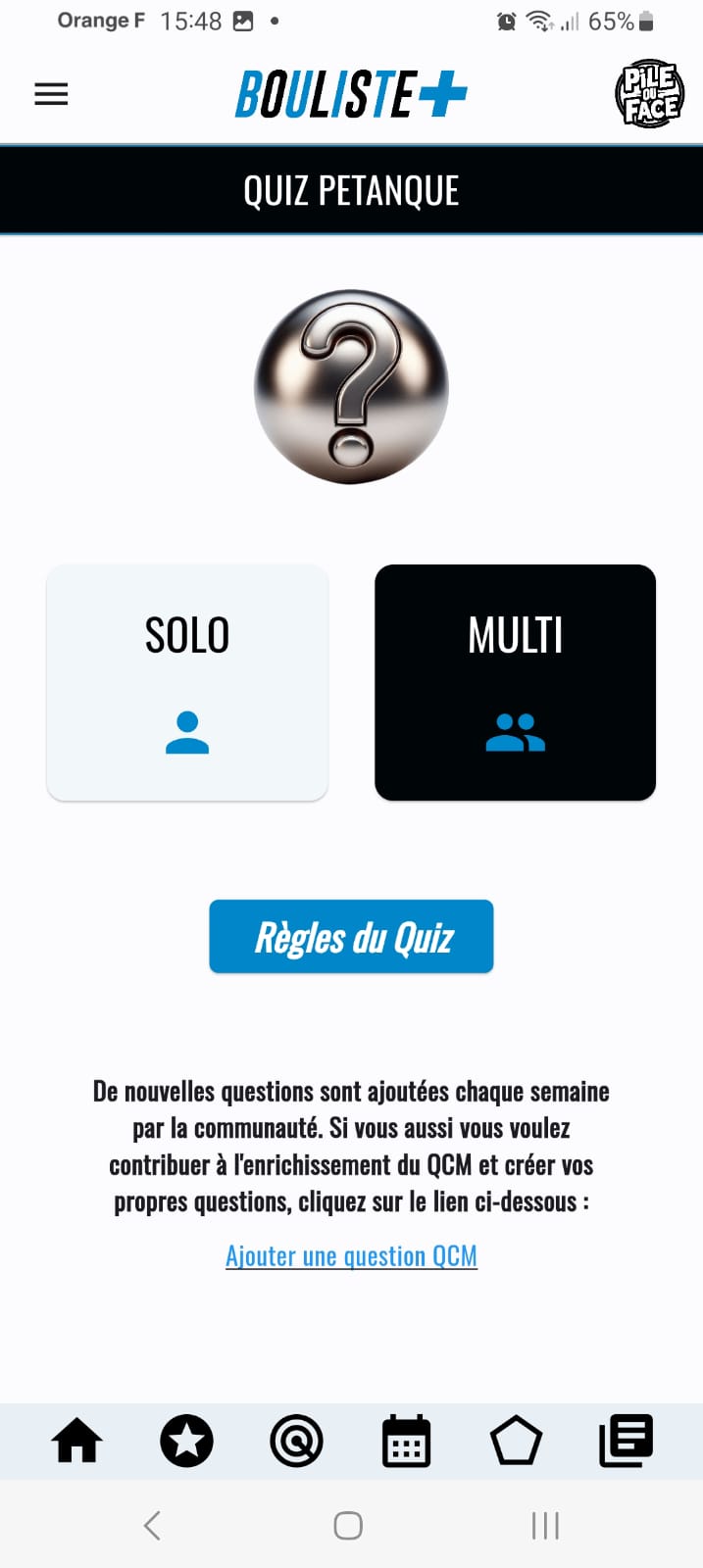Open the pentagon tab in bottom navigation
The image size is (703, 1568).
(516, 1442)
